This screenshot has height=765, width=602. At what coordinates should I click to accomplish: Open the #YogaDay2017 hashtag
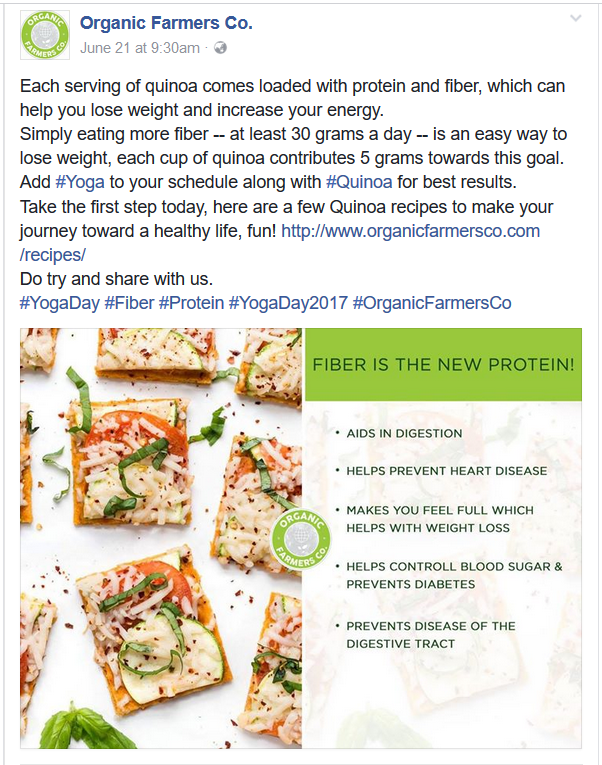click(287, 302)
